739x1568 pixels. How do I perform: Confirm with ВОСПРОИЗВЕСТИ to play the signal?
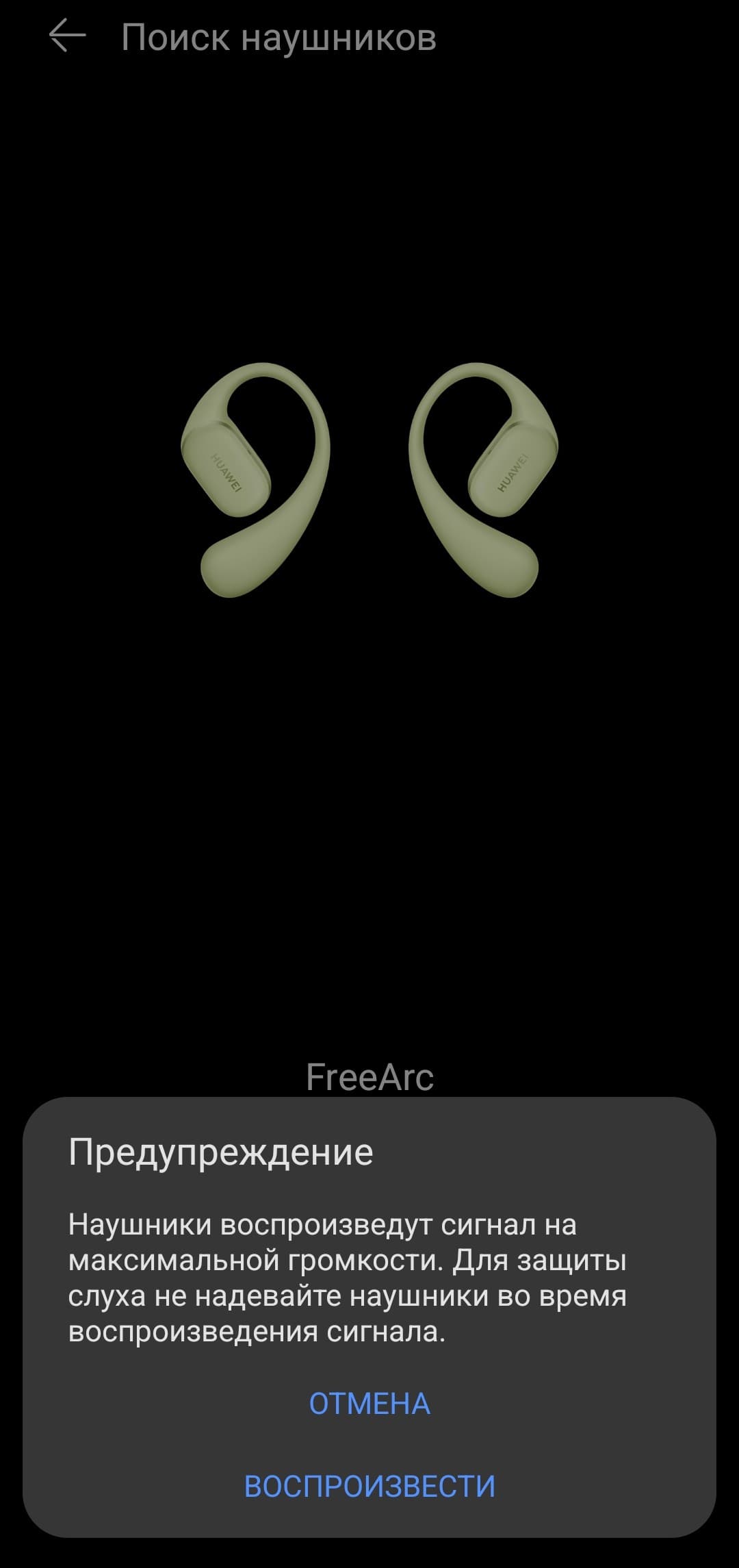click(369, 1486)
